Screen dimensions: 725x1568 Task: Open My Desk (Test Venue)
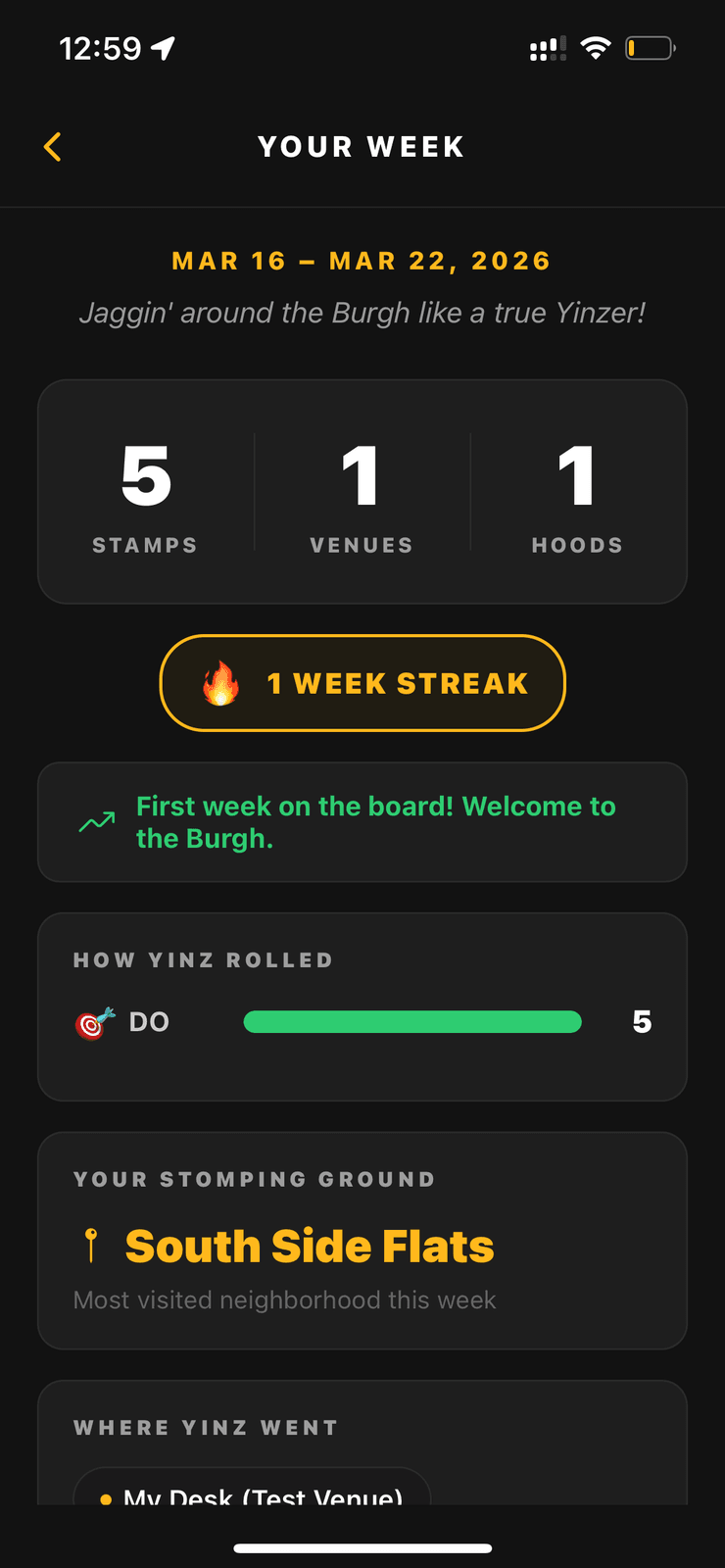[x=263, y=1498]
